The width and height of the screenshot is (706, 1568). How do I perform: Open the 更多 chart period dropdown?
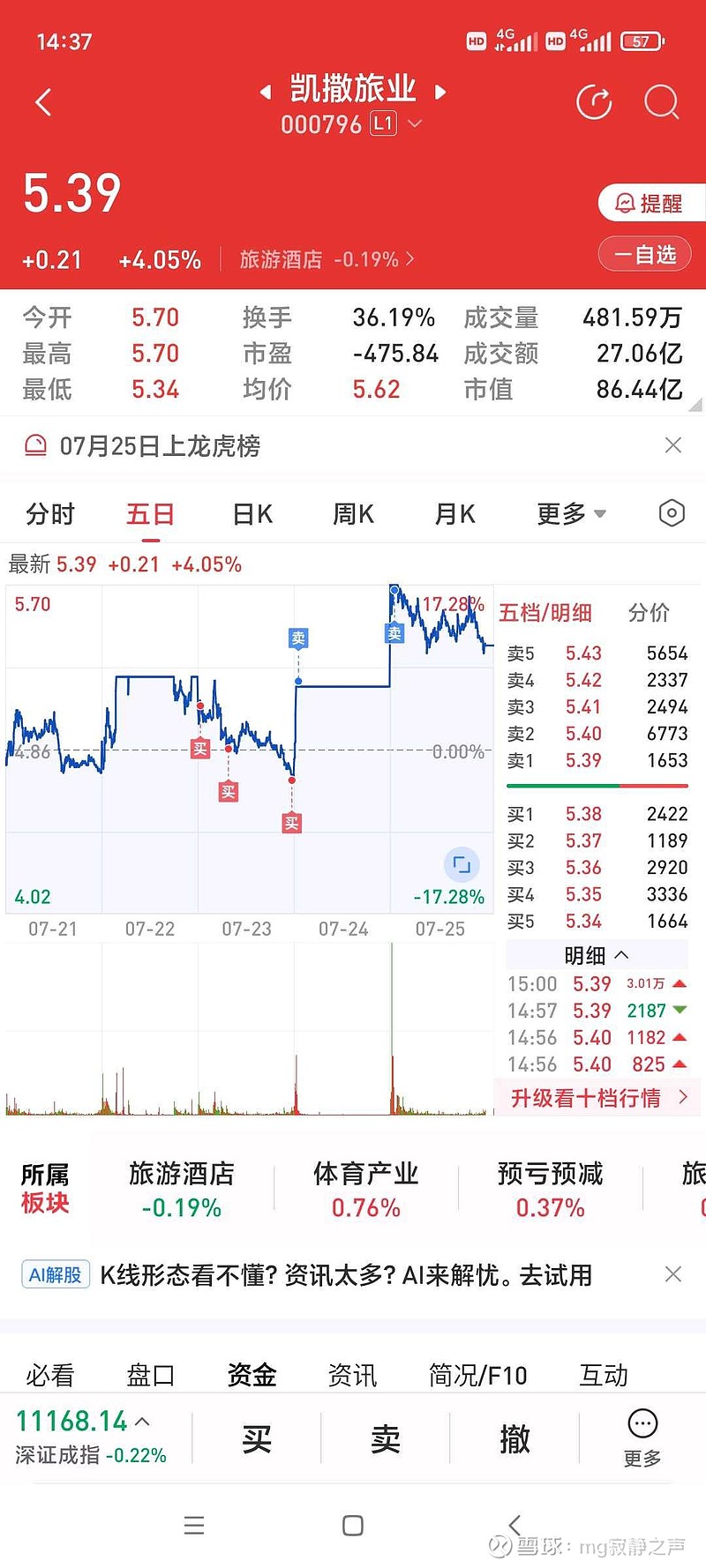[x=569, y=512]
